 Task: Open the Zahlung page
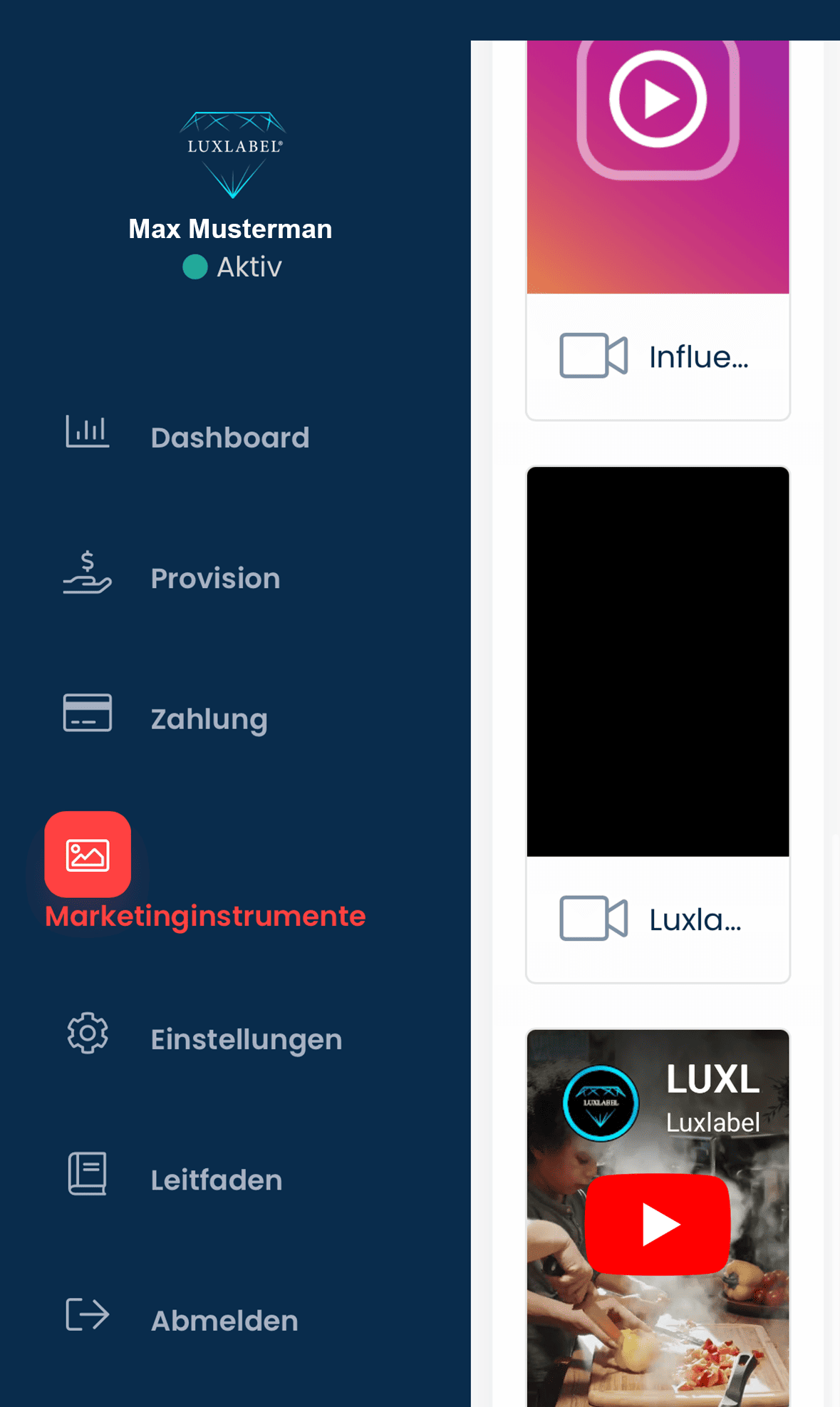click(209, 718)
